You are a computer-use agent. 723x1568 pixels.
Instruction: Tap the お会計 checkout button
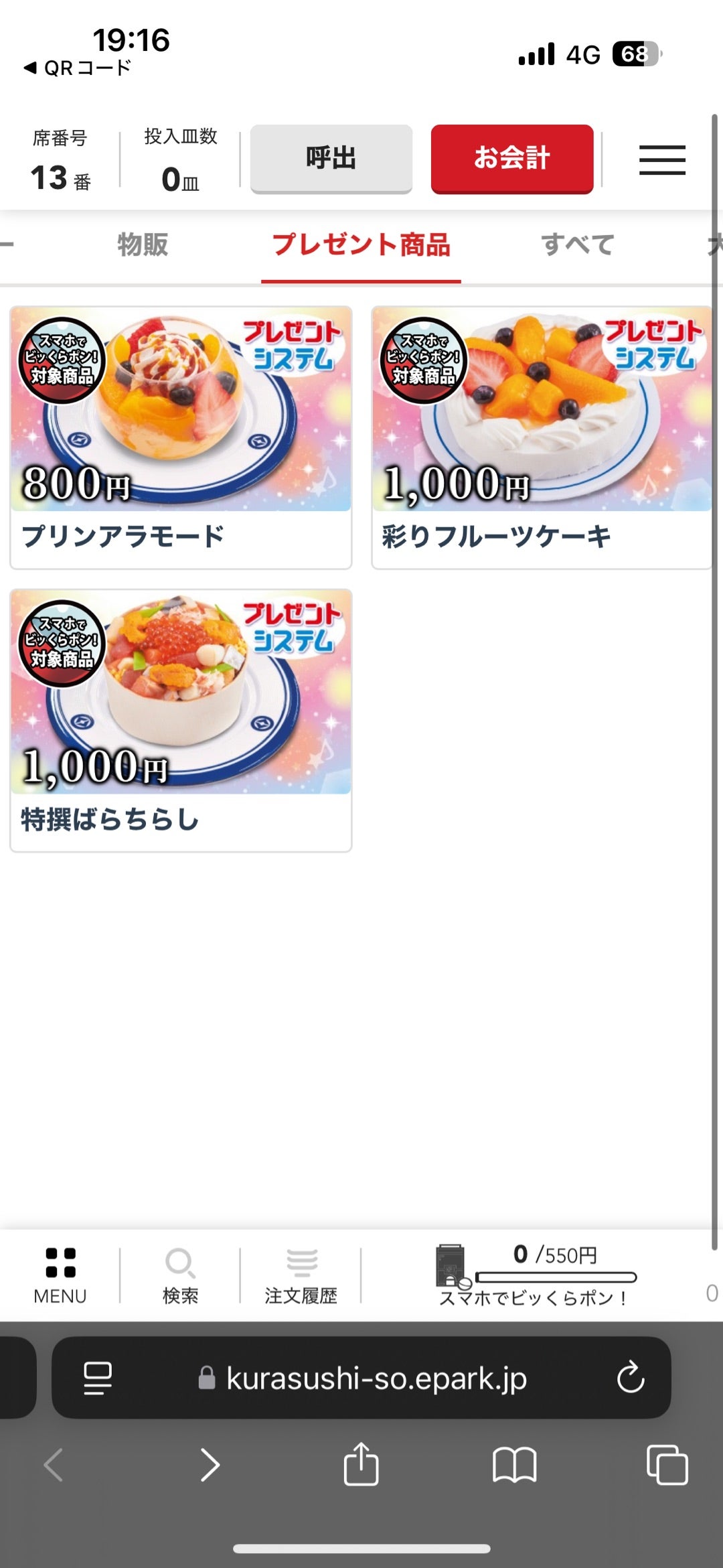click(512, 159)
